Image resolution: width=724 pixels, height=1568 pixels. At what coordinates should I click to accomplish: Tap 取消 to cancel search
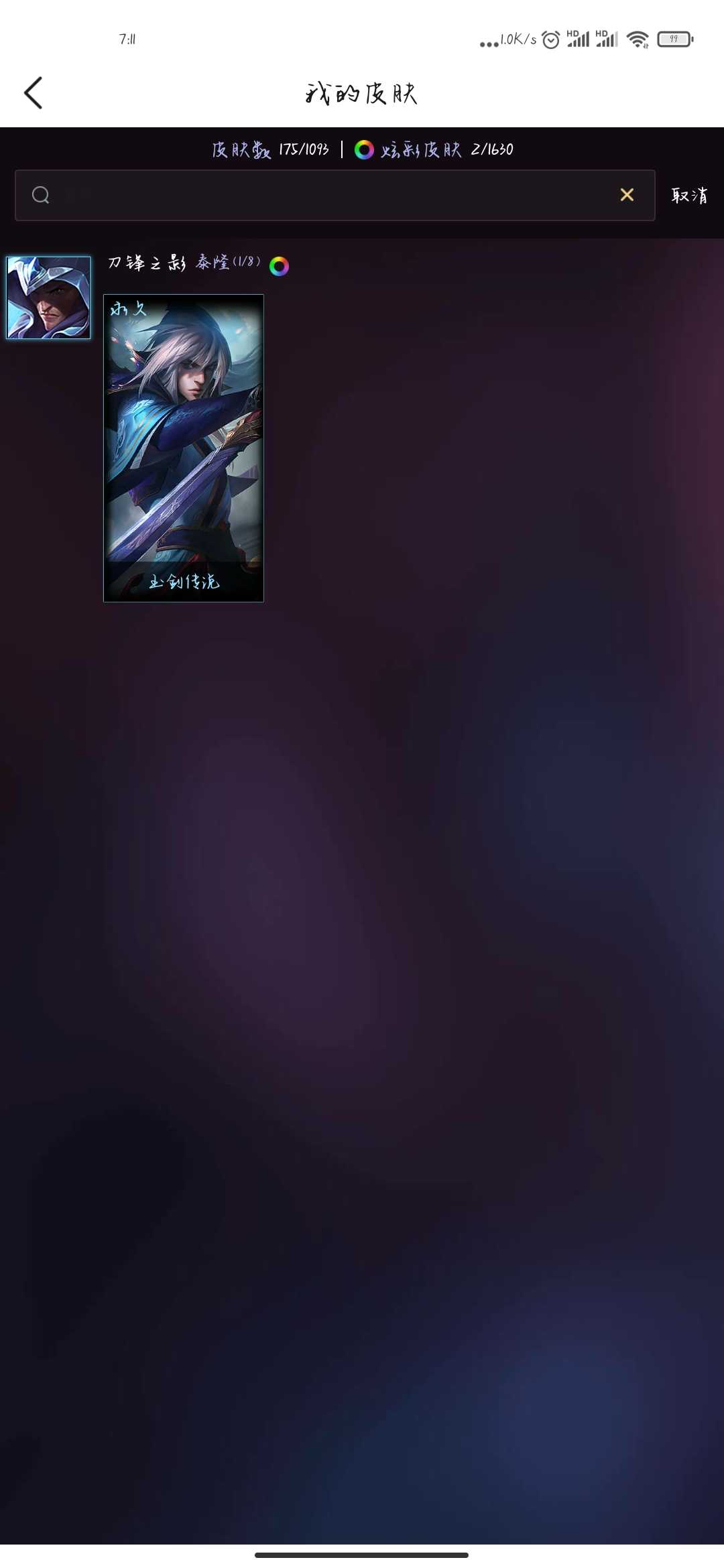click(x=689, y=195)
